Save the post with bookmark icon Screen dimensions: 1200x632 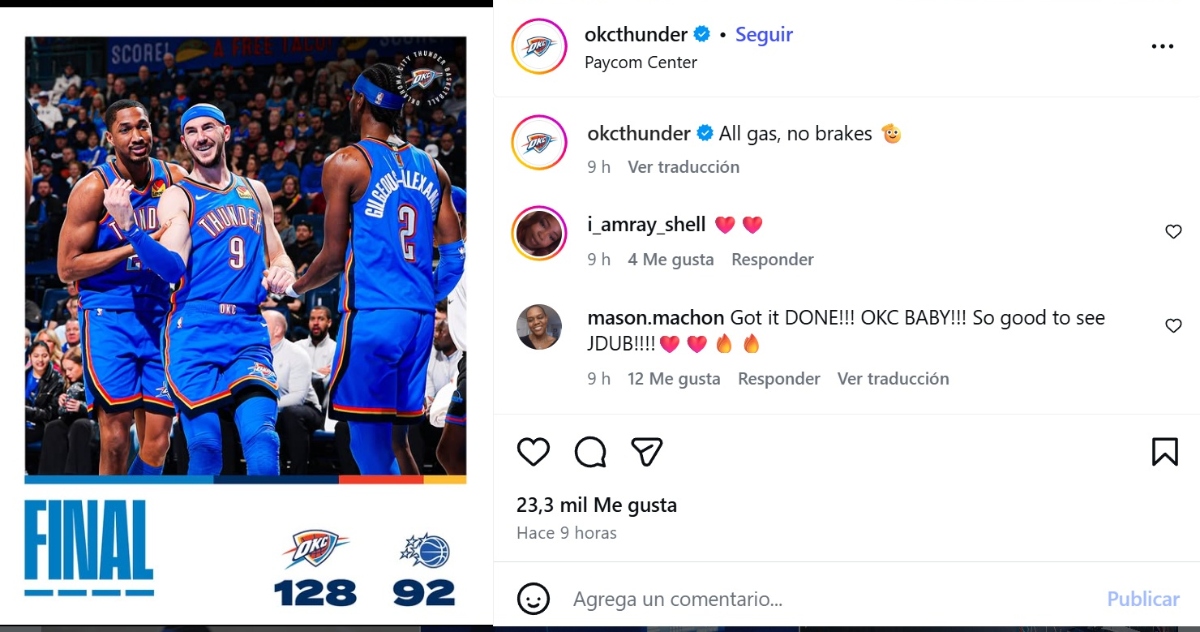point(1164,452)
